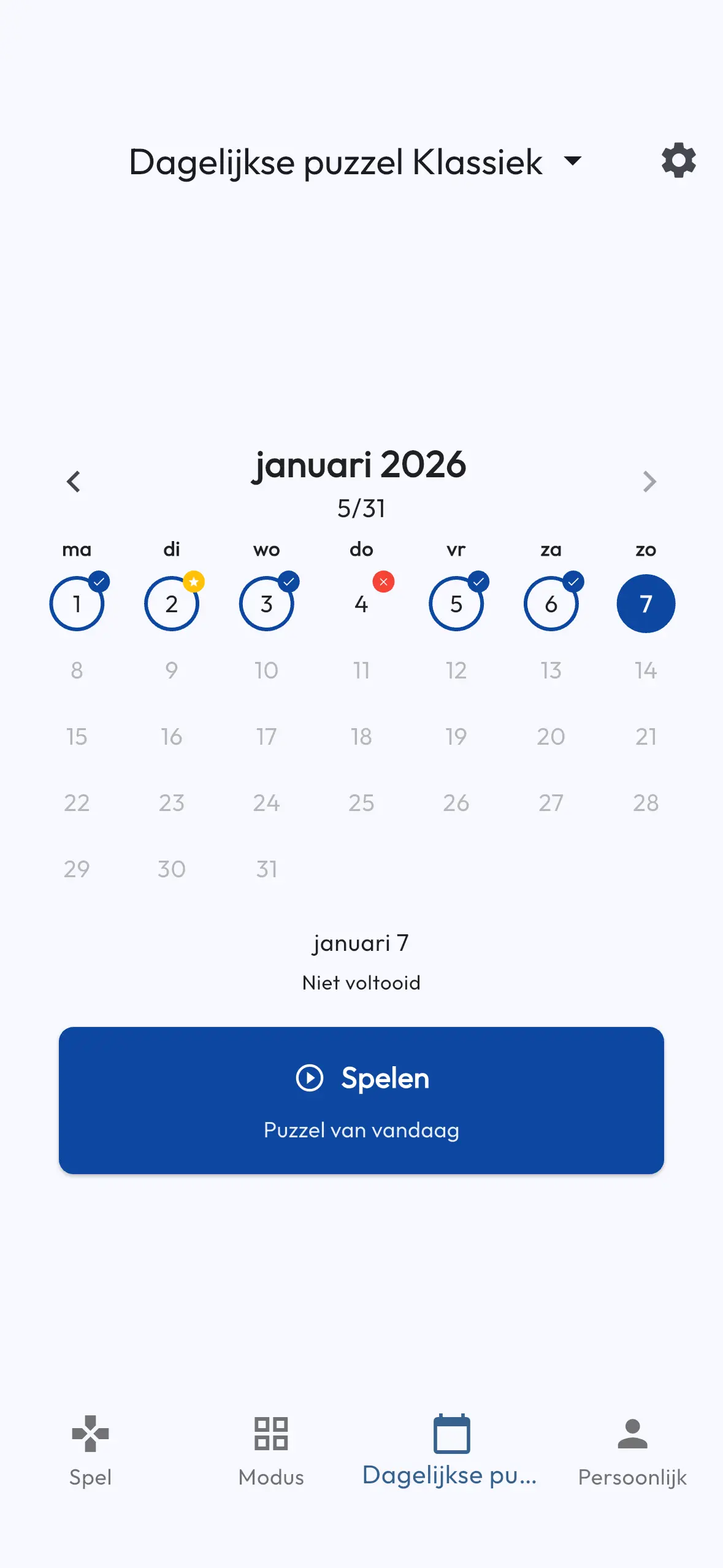The width and height of the screenshot is (723, 1568).
Task: Select the Dagelijkse puzzel calendar icon
Action: 452,1434
